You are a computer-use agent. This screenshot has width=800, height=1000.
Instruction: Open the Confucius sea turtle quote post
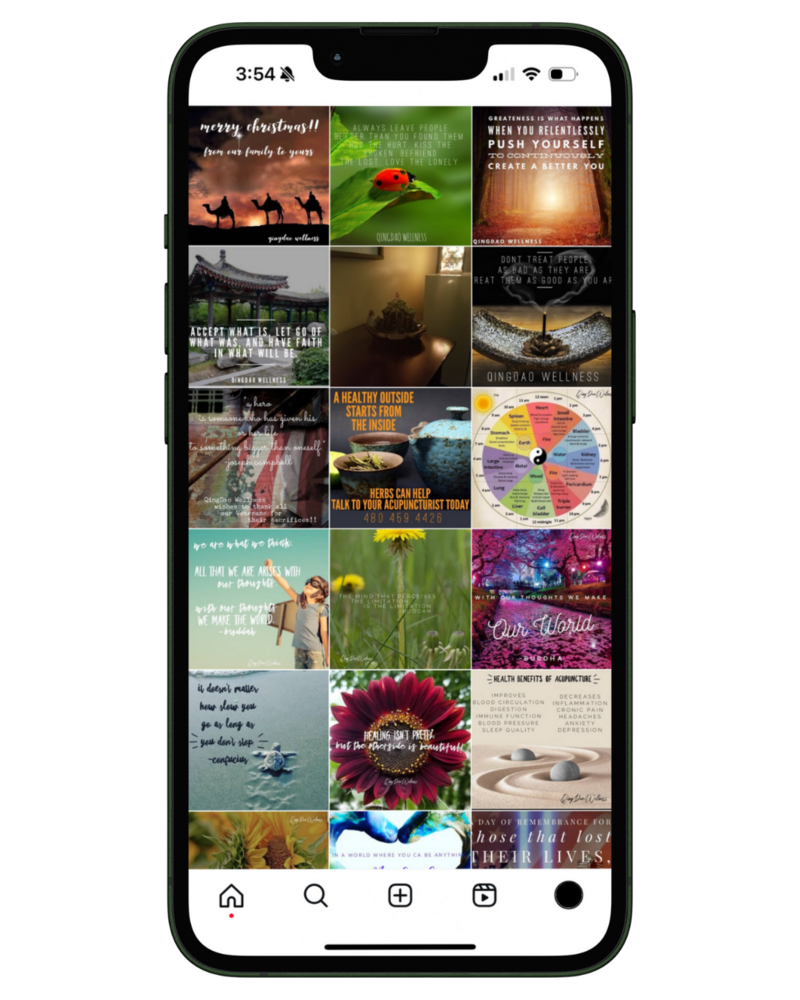259,740
